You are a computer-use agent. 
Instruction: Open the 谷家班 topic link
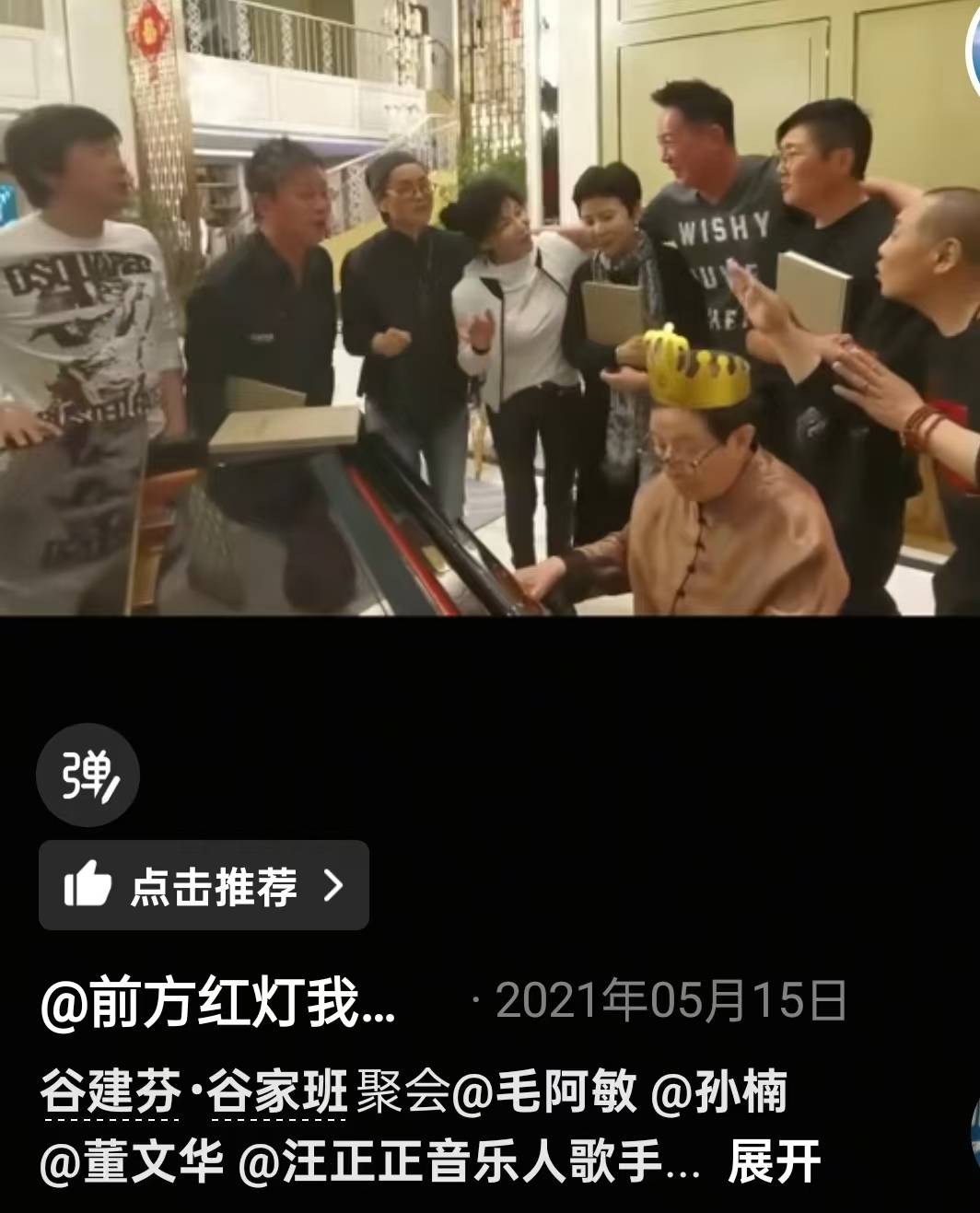tap(278, 1094)
